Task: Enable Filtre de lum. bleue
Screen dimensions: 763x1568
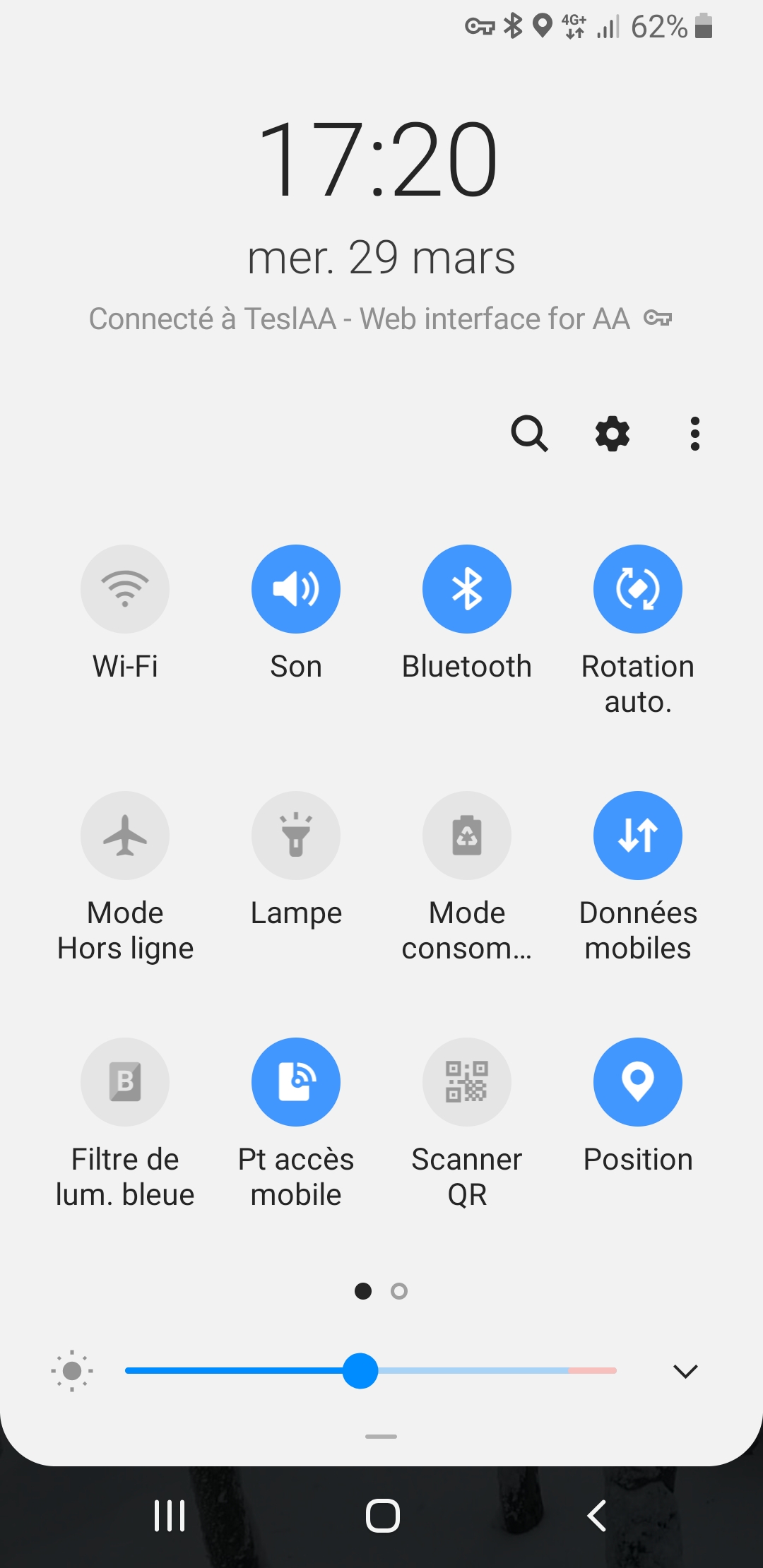Action: coord(125,1082)
